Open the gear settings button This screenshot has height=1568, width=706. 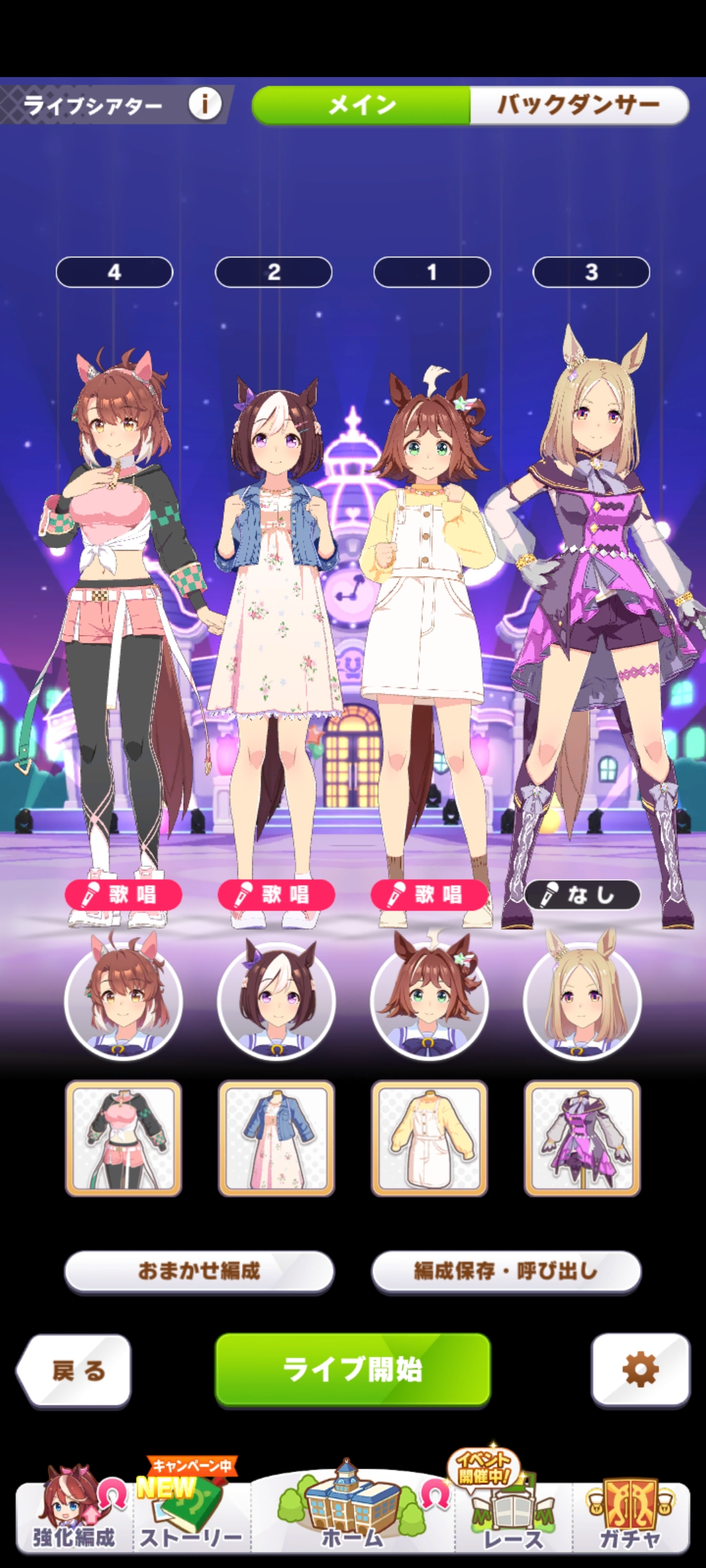click(x=640, y=1369)
